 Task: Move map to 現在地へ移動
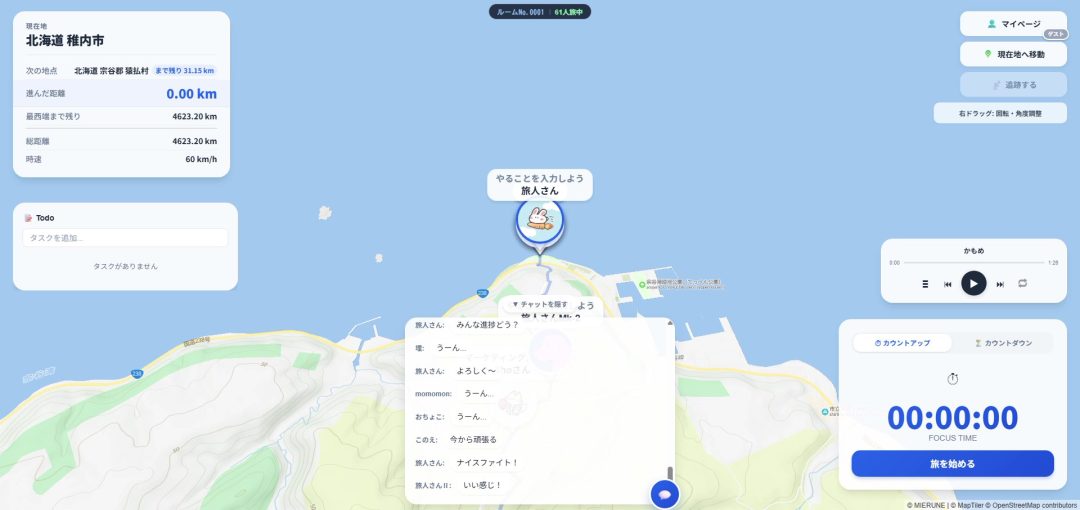point(1013,54)
